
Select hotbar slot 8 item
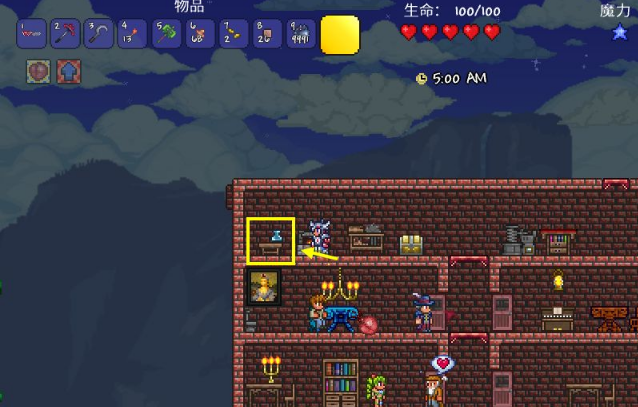(x=268, y=34)
